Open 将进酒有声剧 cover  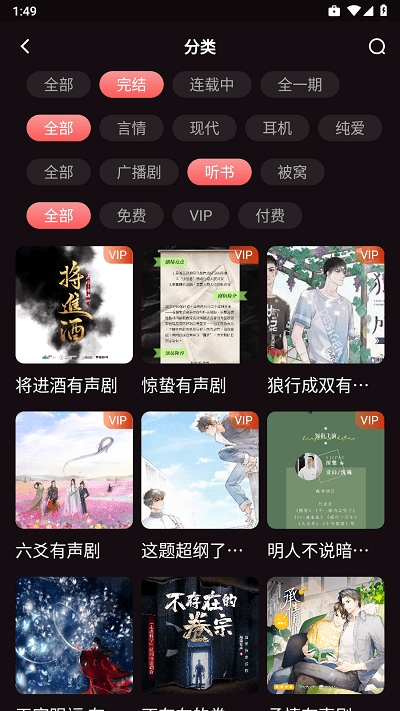tap(74, 305)
